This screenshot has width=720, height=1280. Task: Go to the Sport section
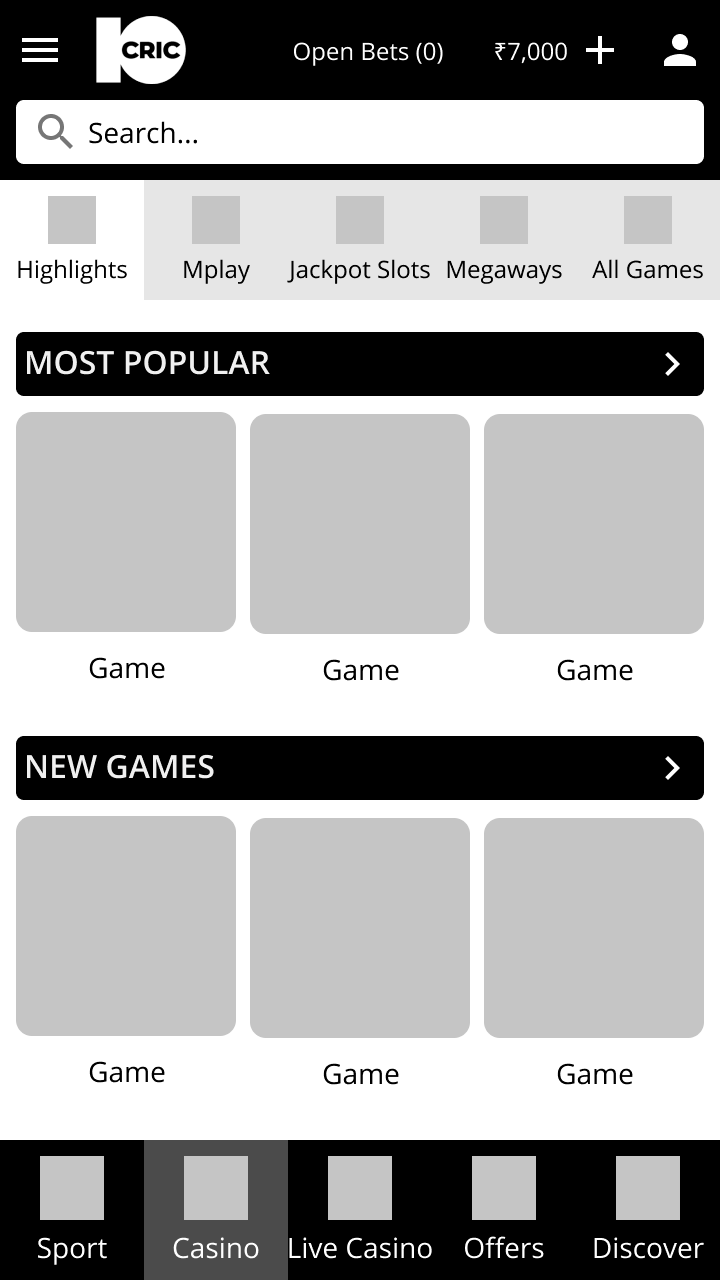[72, 1210]
